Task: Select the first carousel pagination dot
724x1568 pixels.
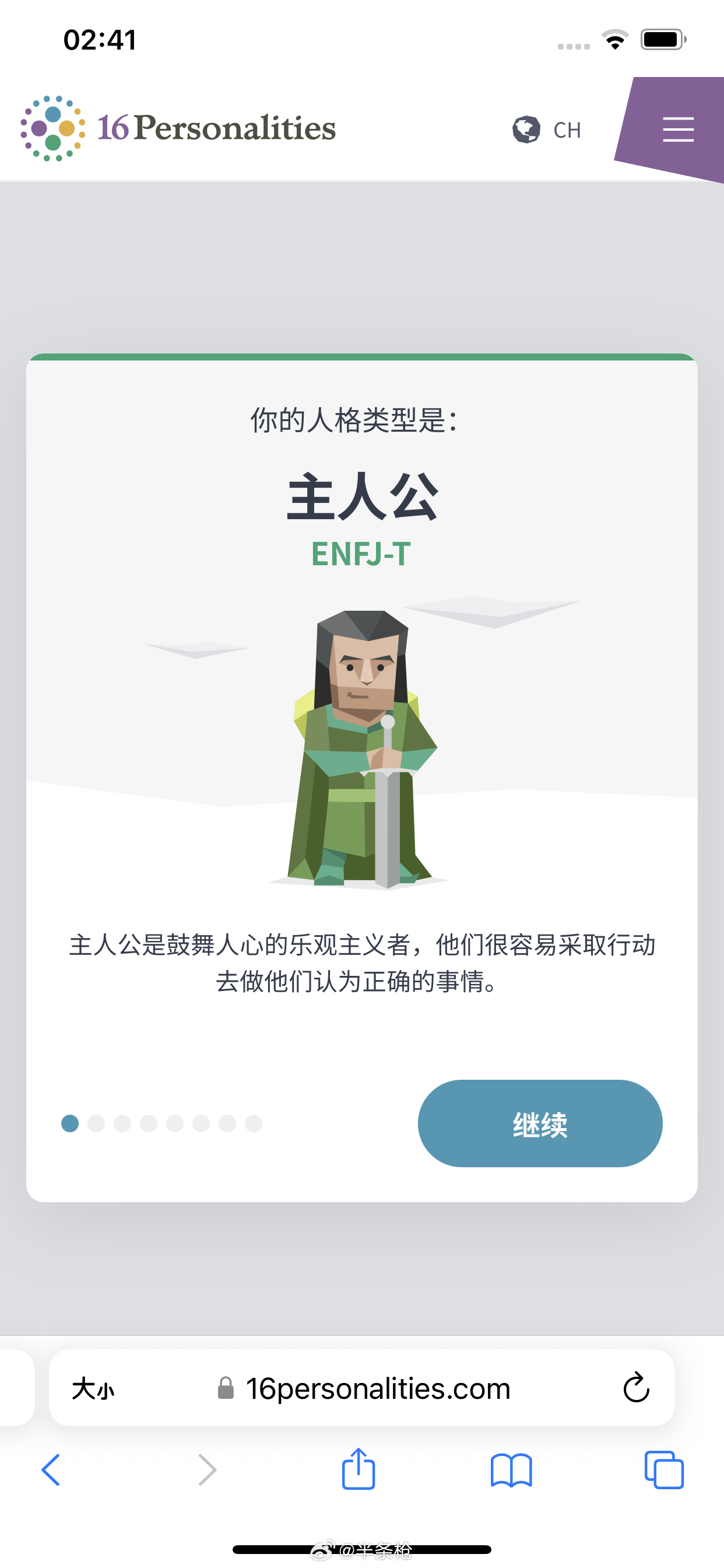Action: 70,1124
